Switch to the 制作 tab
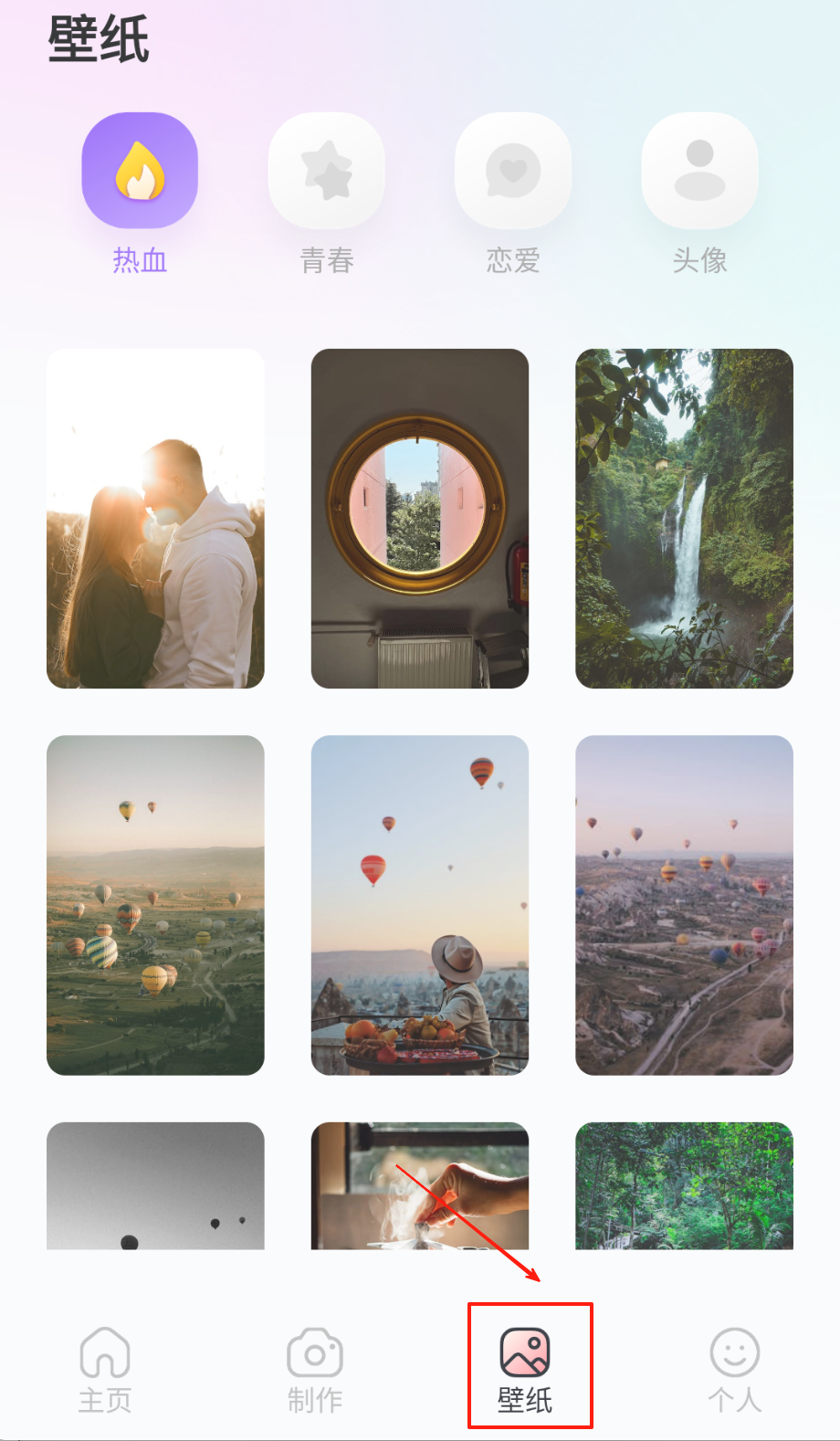The image size is (840, 1441). tap(315, 1370)
